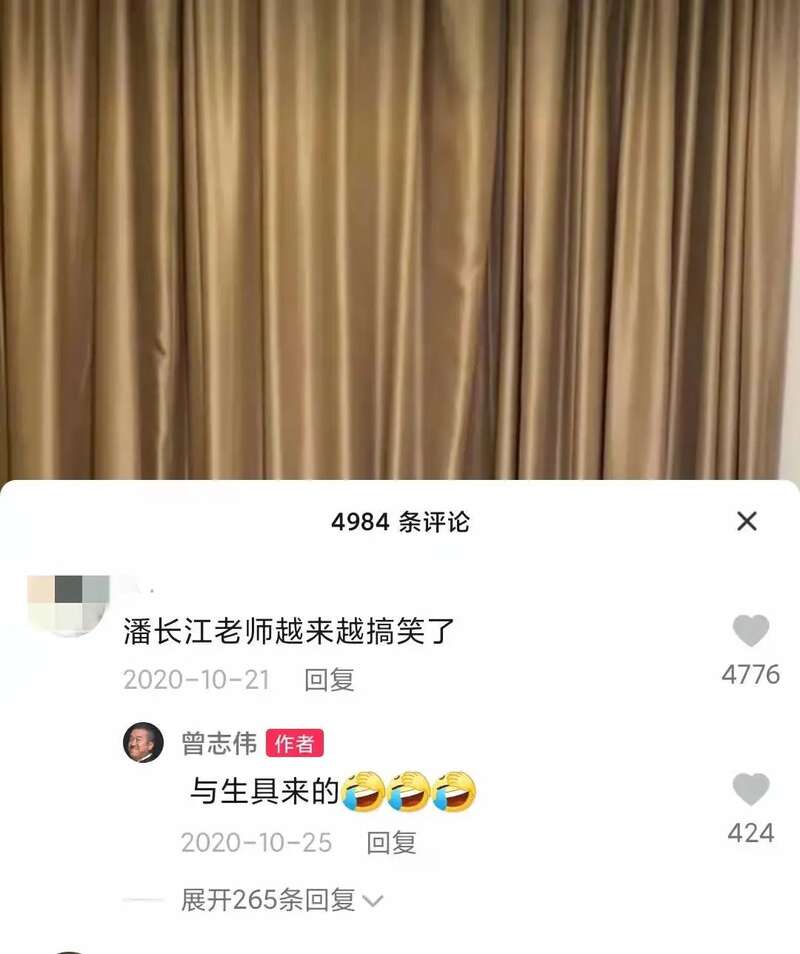Like 曾志伟's reply comment
This screenshot has height=954, width=800.
tap(750, 790)
